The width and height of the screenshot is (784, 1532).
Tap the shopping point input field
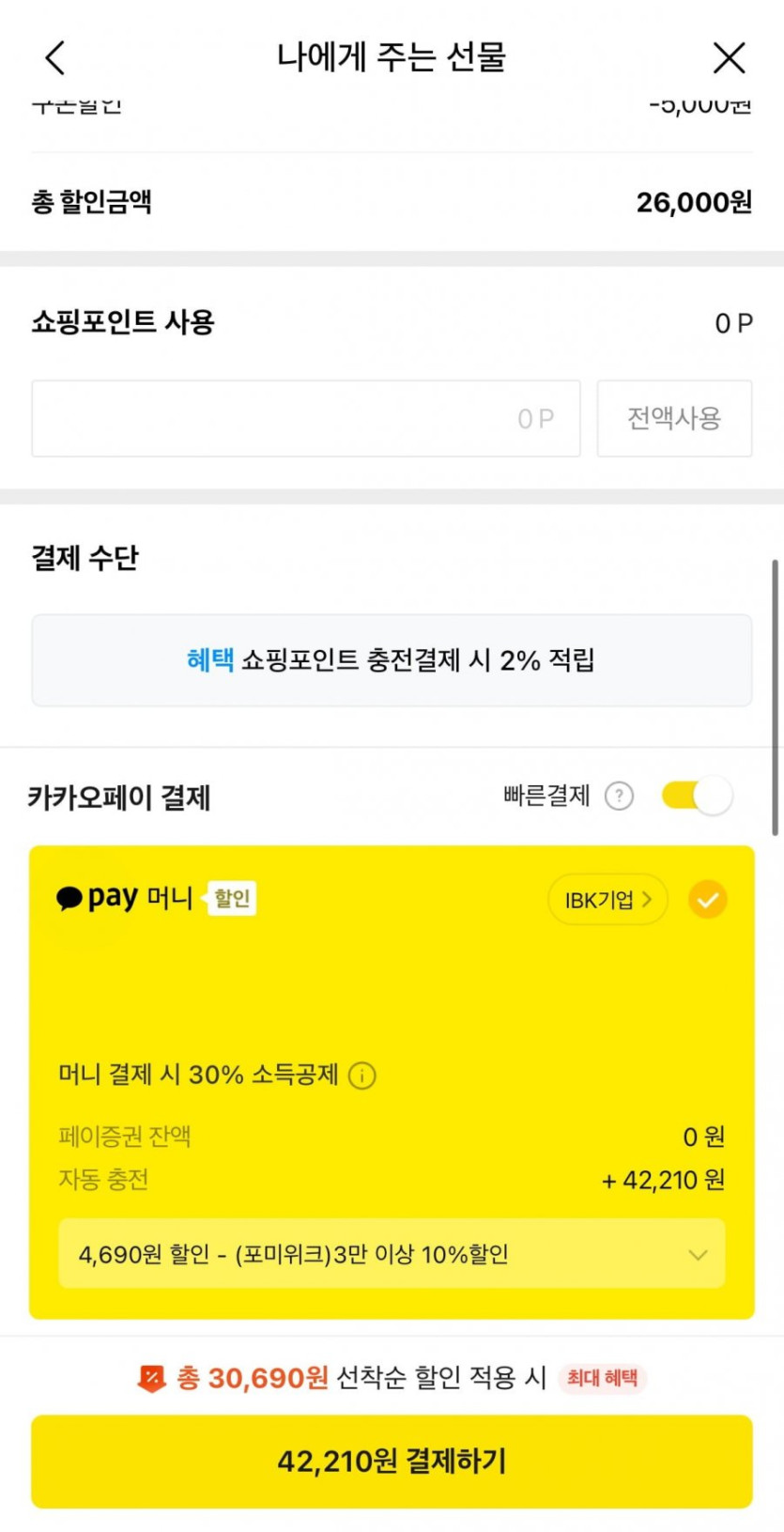pyautogui.click(x=305, y=418)
